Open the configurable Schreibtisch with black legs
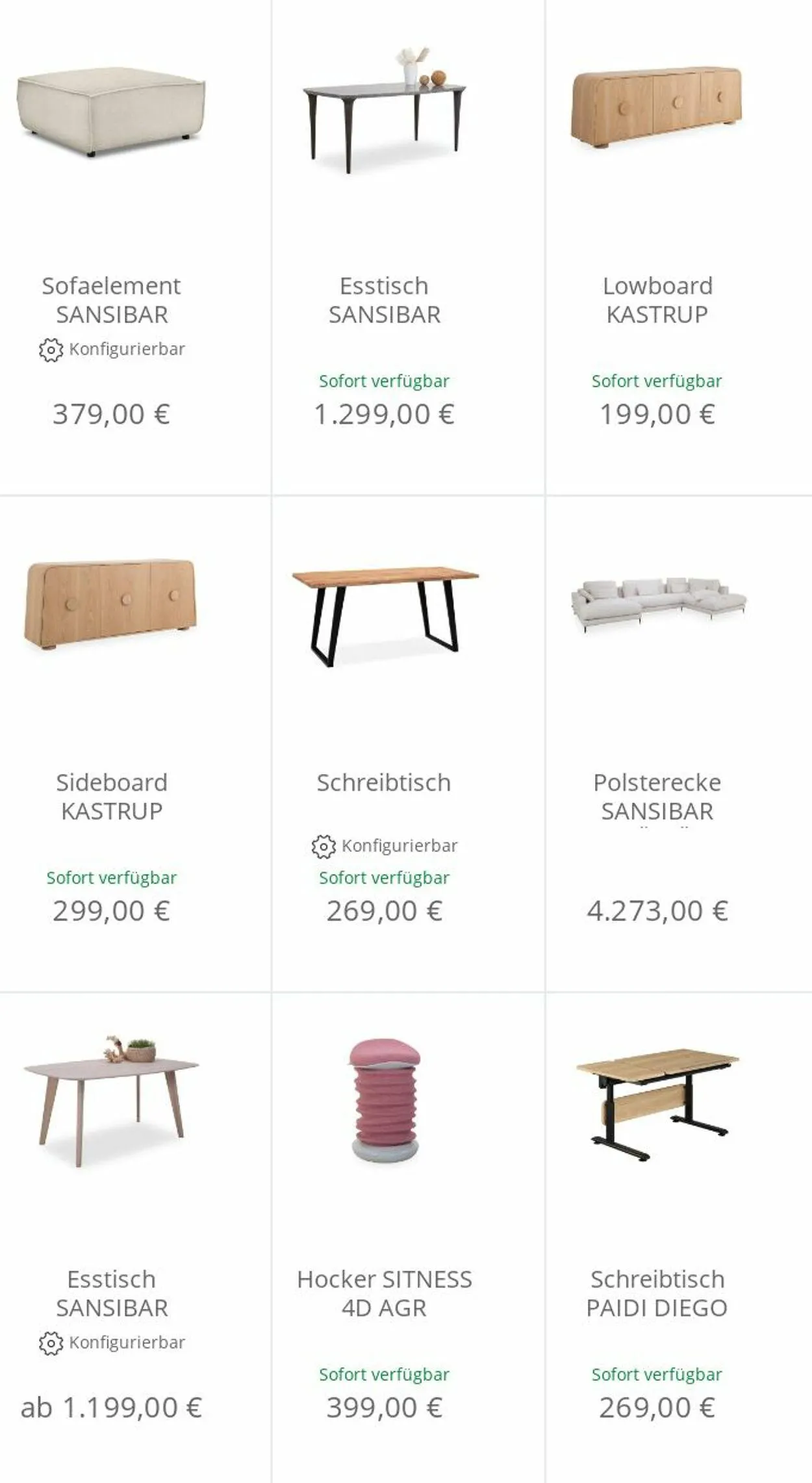Image resolution: width=812 pixels, height=1483 pixels. tap(408, 743)
